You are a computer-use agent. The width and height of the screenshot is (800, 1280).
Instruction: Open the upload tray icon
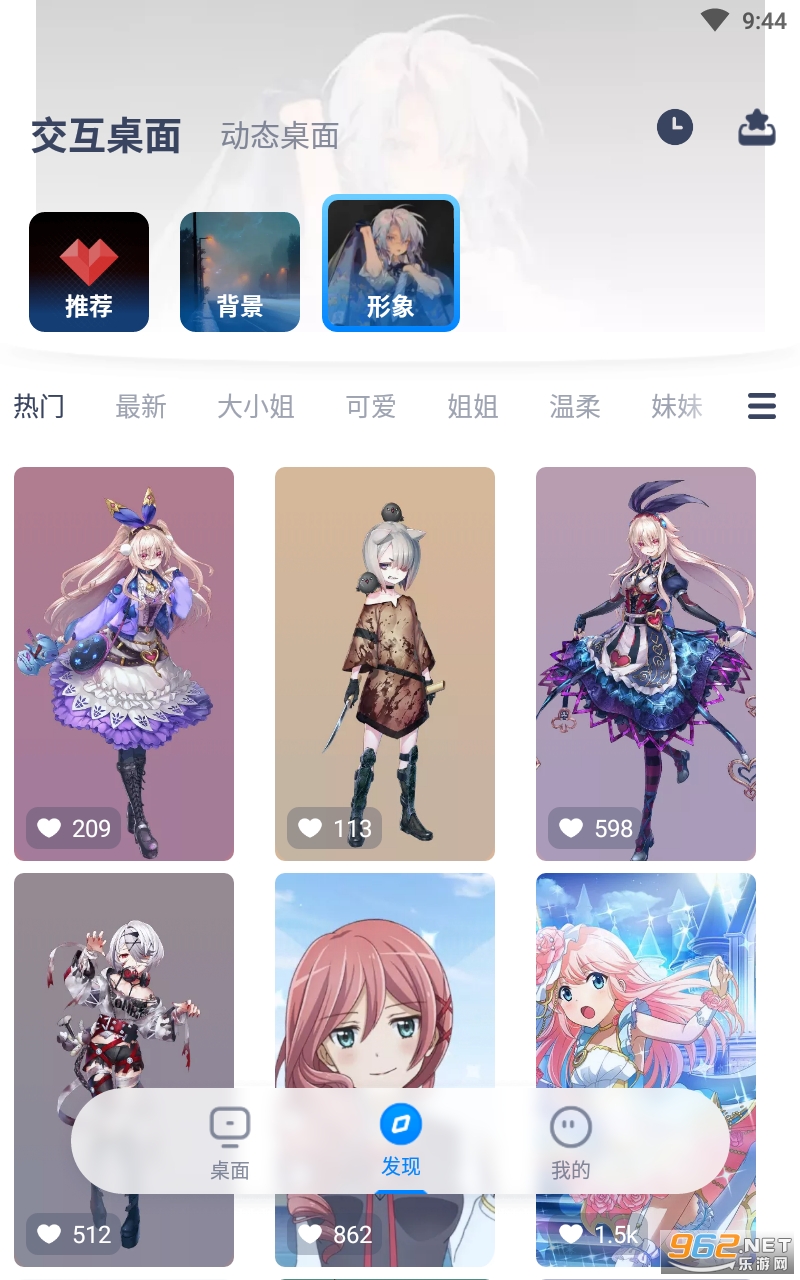(757, 127)
